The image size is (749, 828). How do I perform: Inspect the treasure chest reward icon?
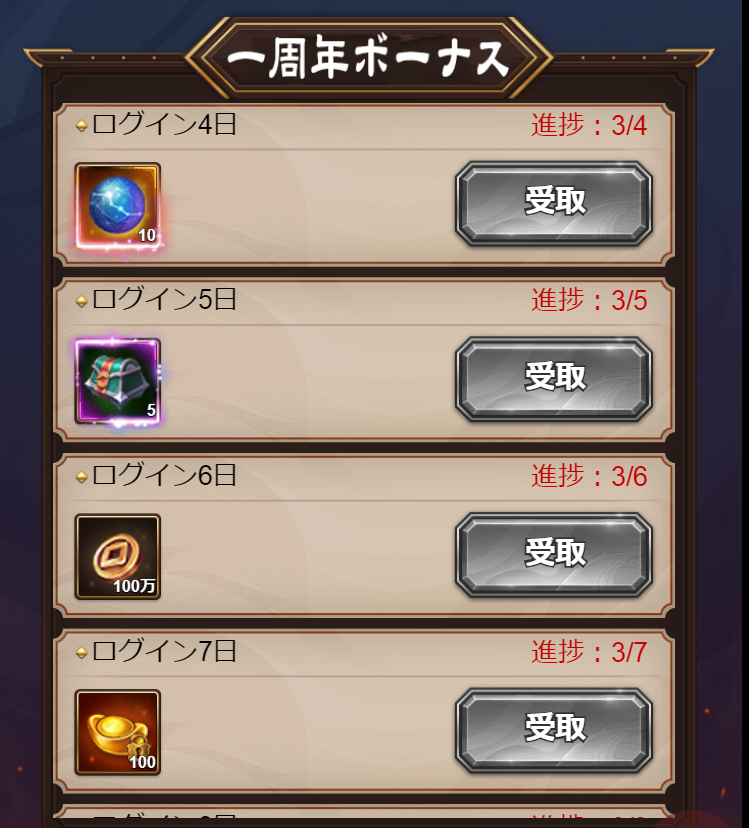(x=117, y=381)
